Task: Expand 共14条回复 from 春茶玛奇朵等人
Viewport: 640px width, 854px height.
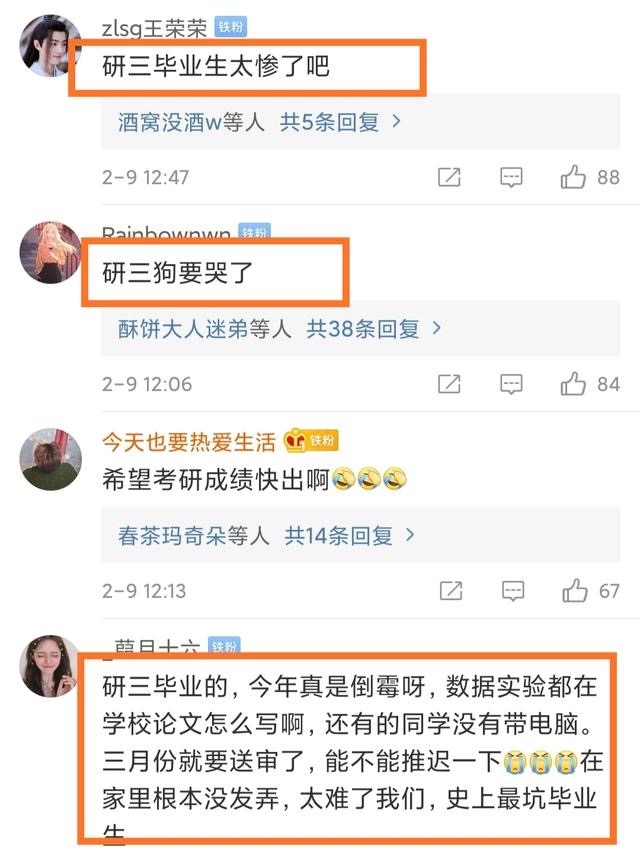Action: [347, 536]
